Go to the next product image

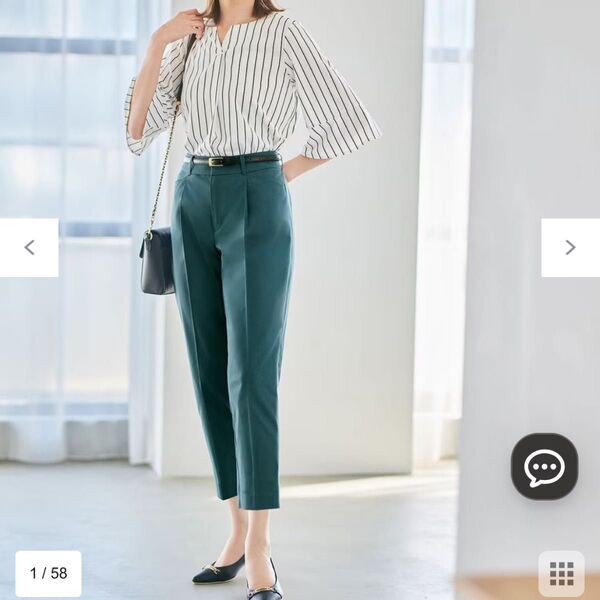tap(570, 248)
